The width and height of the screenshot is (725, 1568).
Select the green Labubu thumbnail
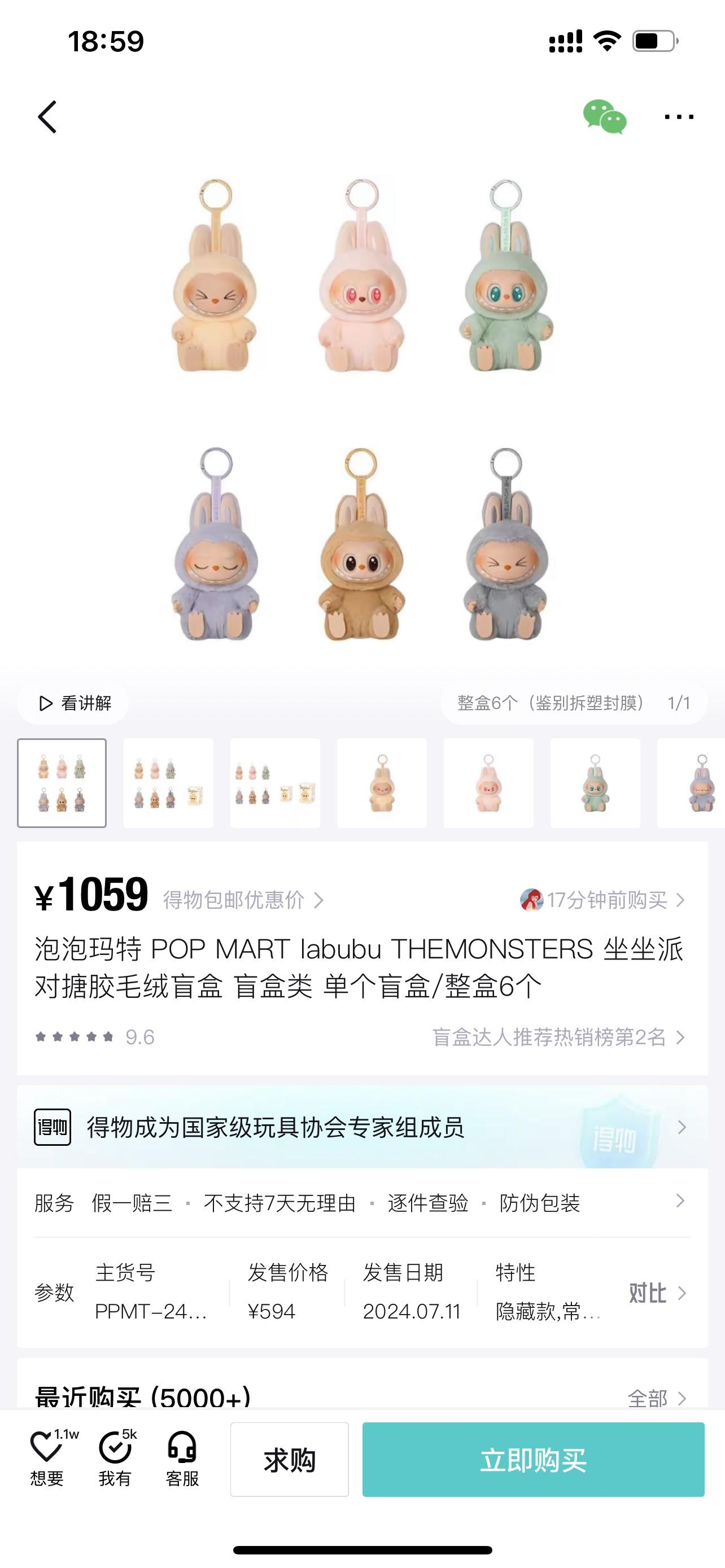pyautogui.click(x=595, y=783)
